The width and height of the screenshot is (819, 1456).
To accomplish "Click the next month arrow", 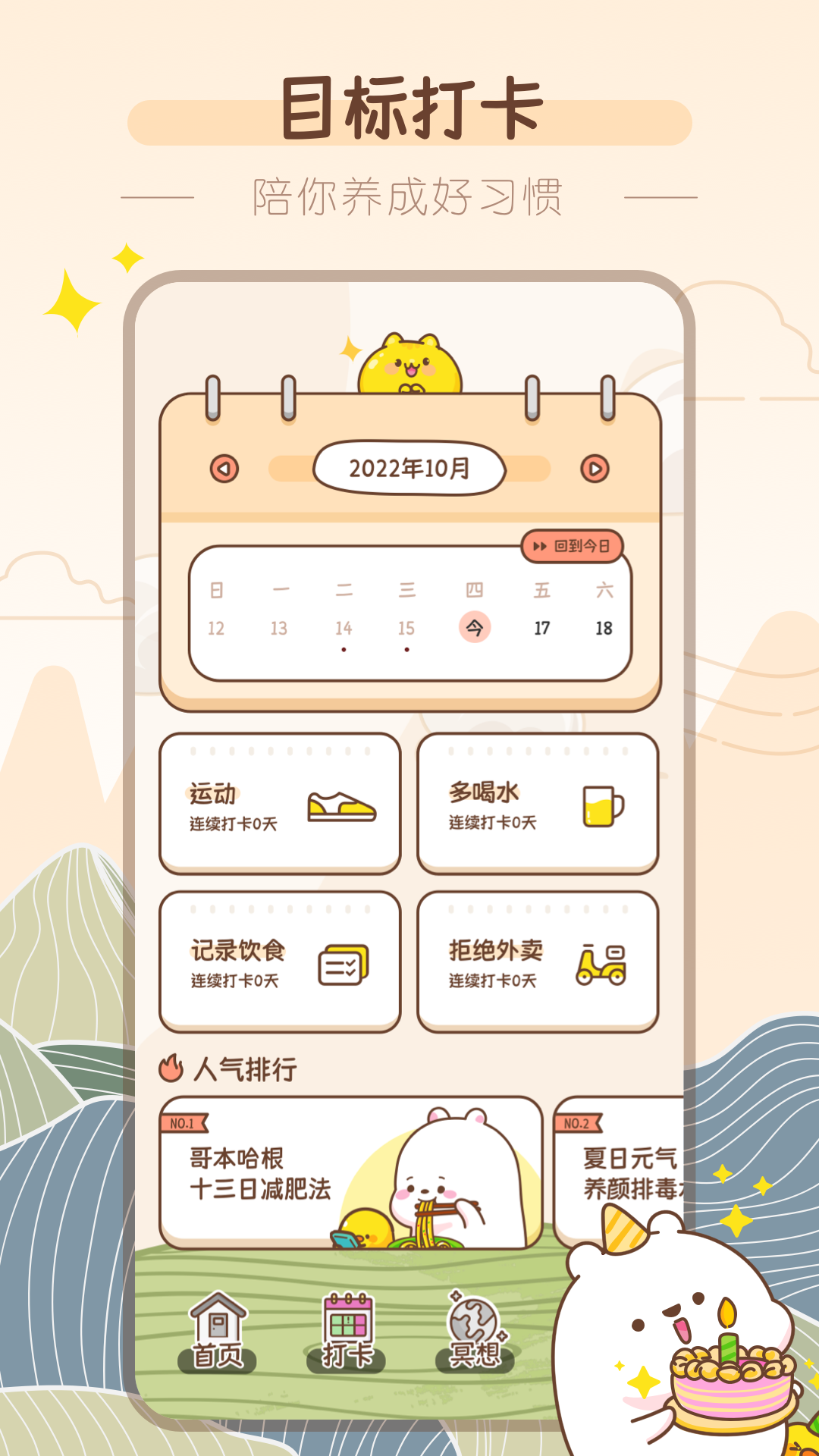I will pyautogui.click(x=595, y=468).
